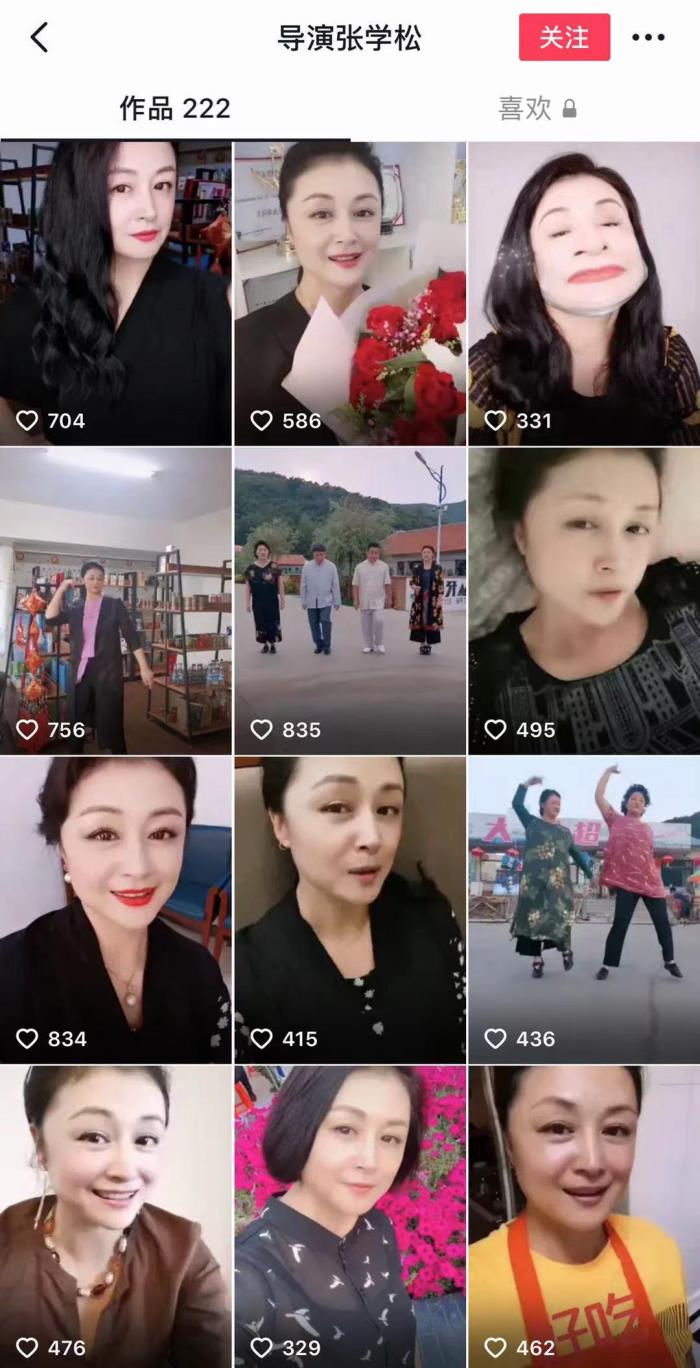Screen dimensions: 700x1368
Task: Switch to the 喜欢 tab
Action: [537, 108]
